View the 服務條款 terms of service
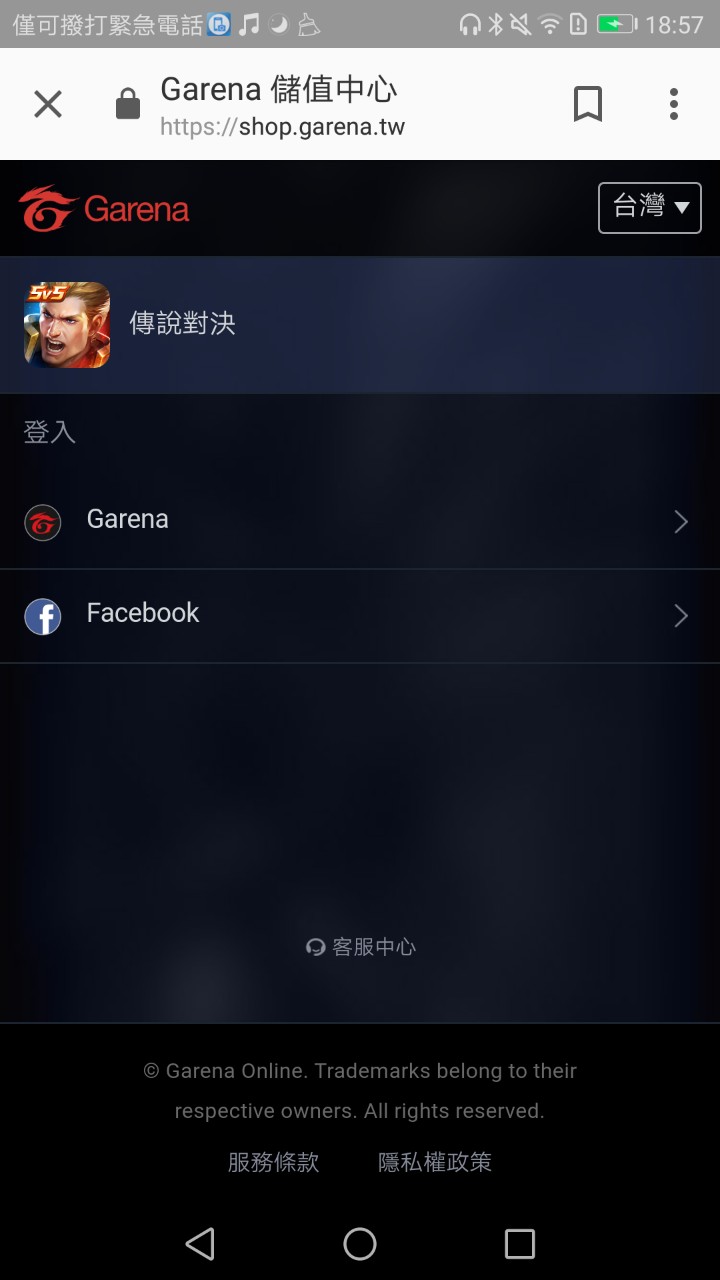The height and width of the screenshot is (1280, 720). [274, 1162]
